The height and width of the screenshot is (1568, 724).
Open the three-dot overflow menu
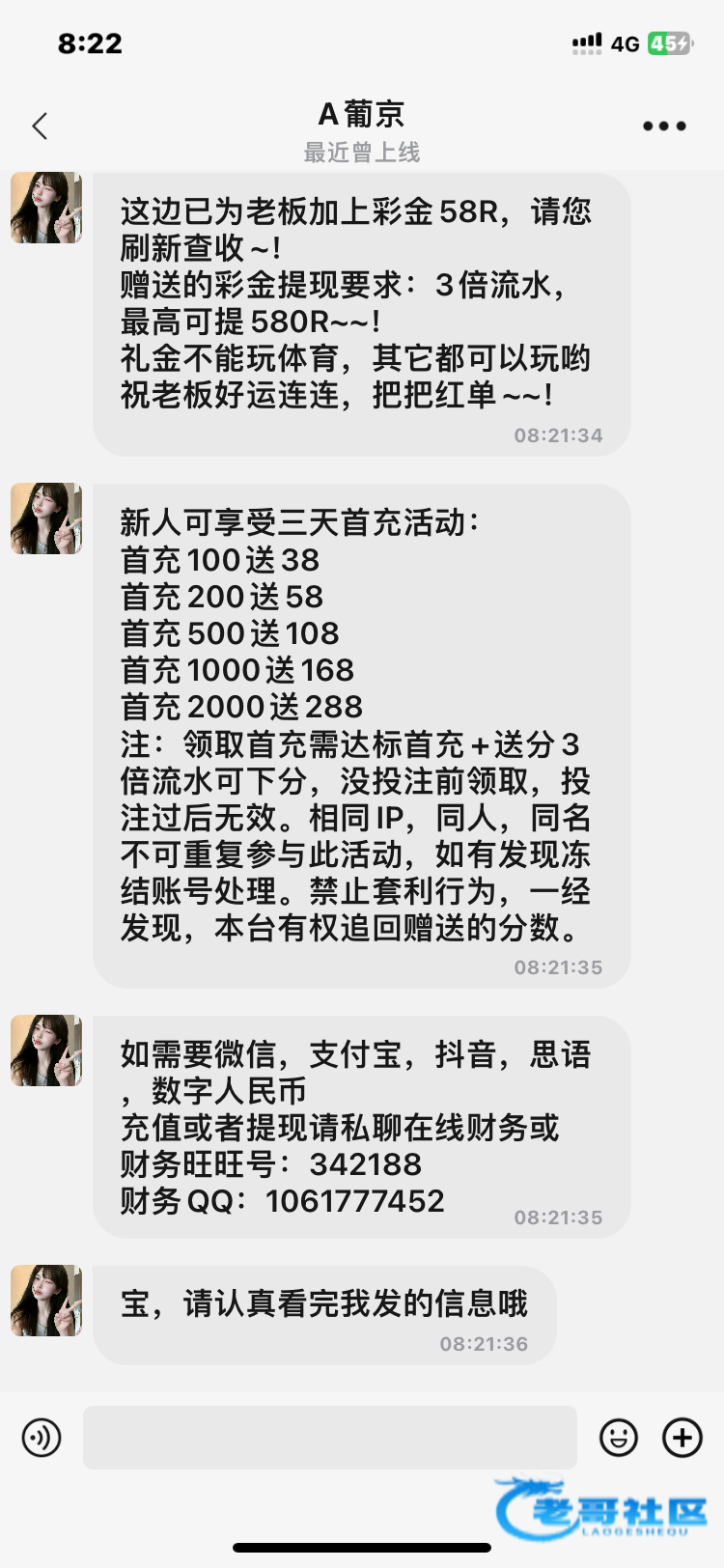(664, 126)
